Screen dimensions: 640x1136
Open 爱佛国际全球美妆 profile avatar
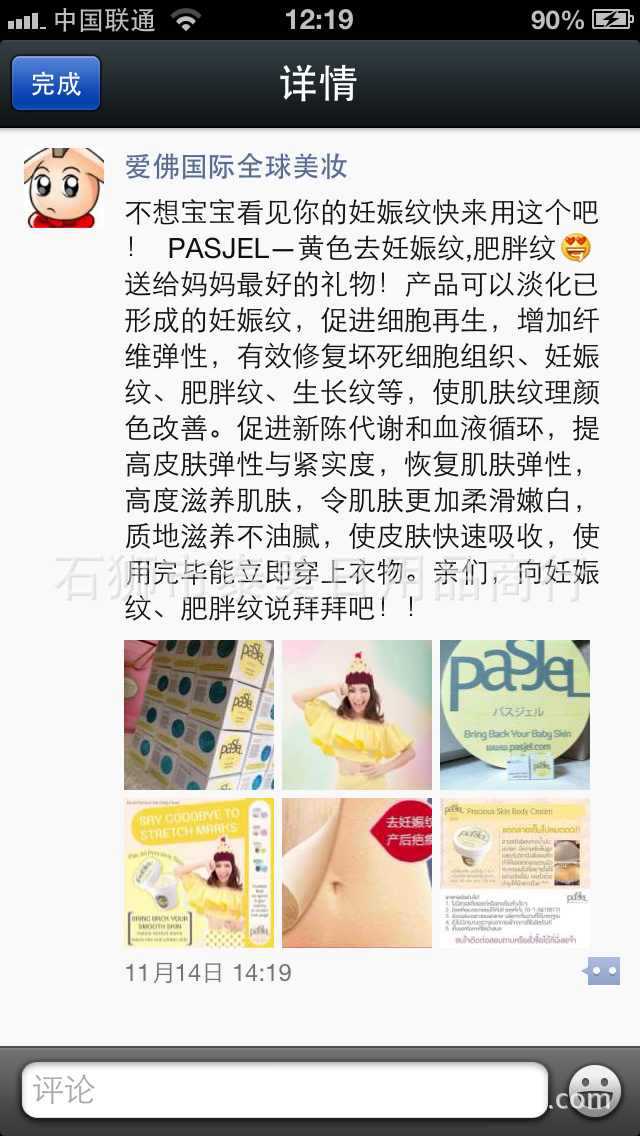point(64,187)
